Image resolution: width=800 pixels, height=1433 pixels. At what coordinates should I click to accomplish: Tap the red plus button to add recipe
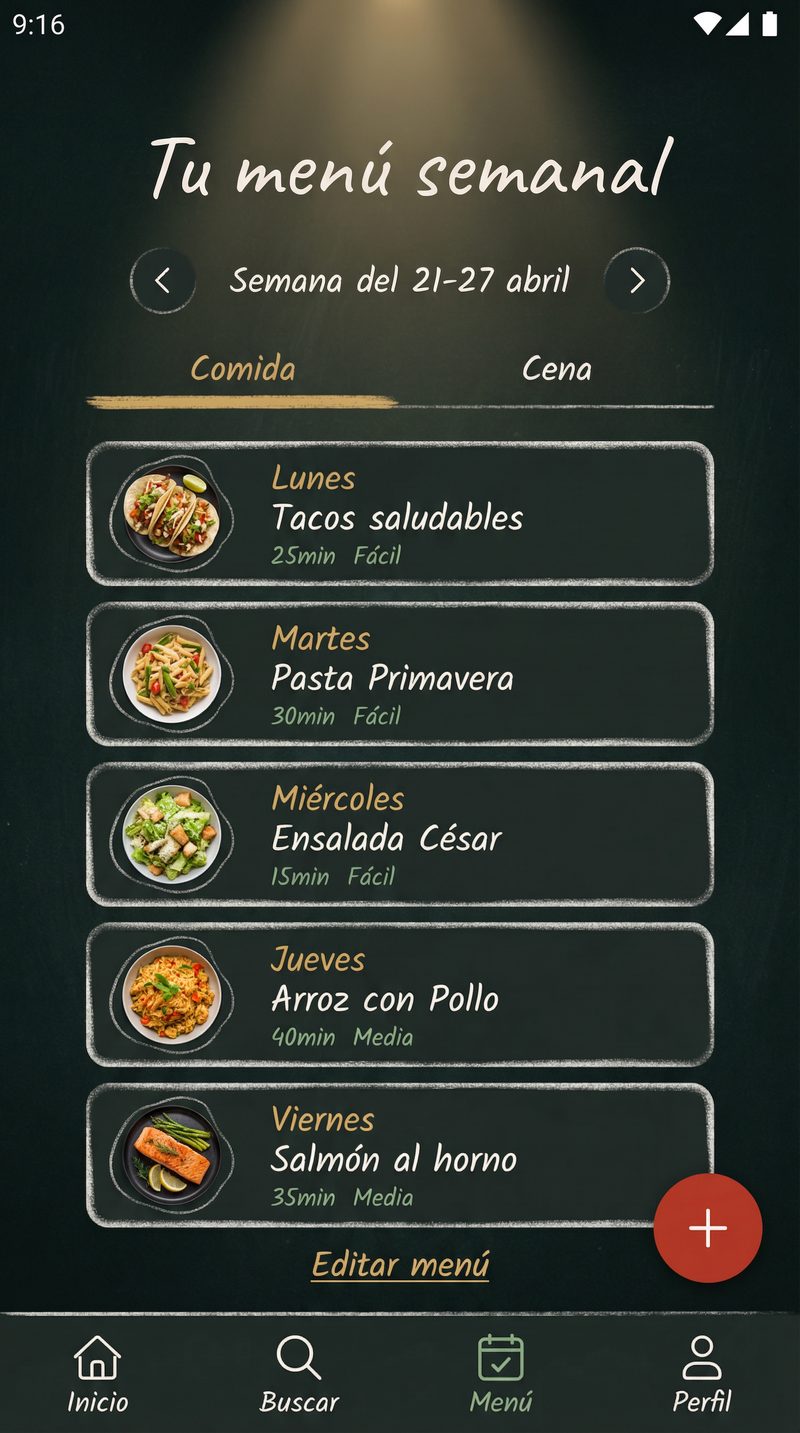tap(709, 1226)
